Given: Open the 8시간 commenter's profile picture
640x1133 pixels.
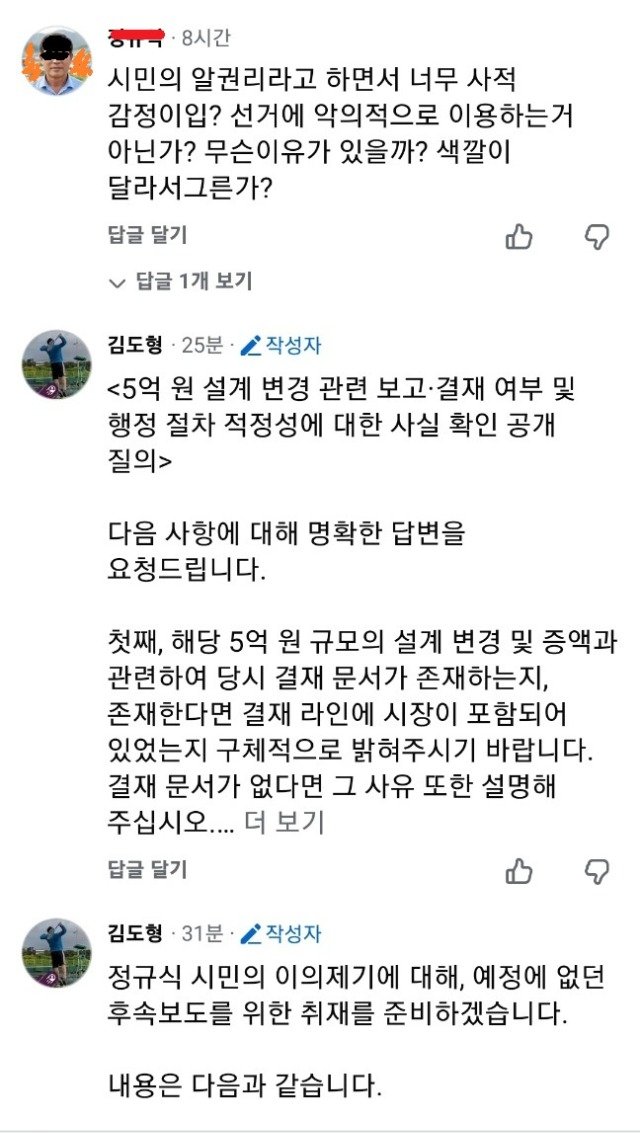Looking at the screenshot, I should pos(57,61).
